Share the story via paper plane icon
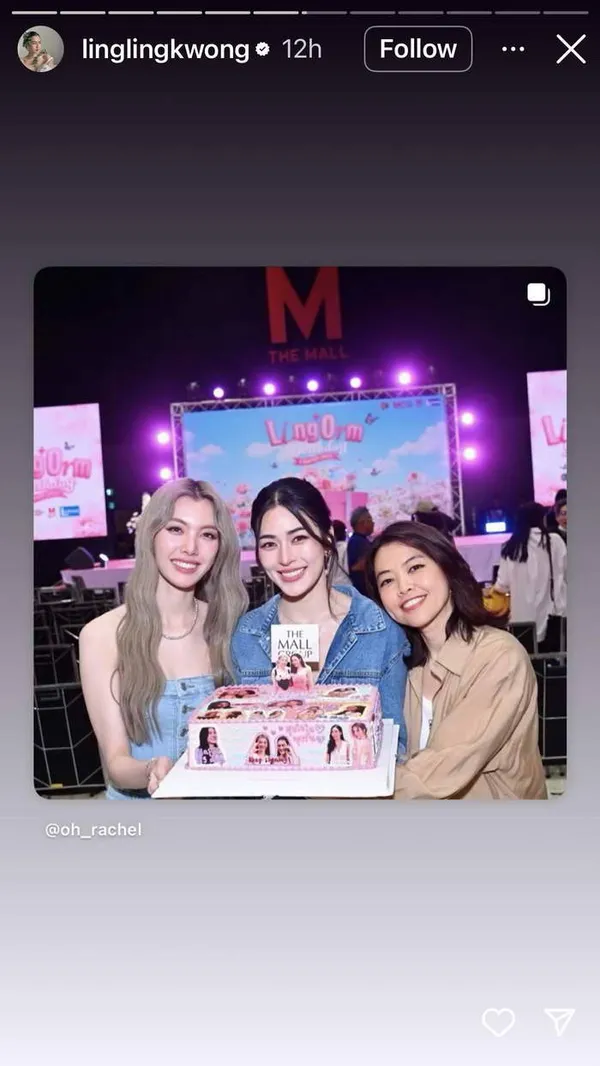The height and width of the screenshot is (1066, 600). (560, 1021)
